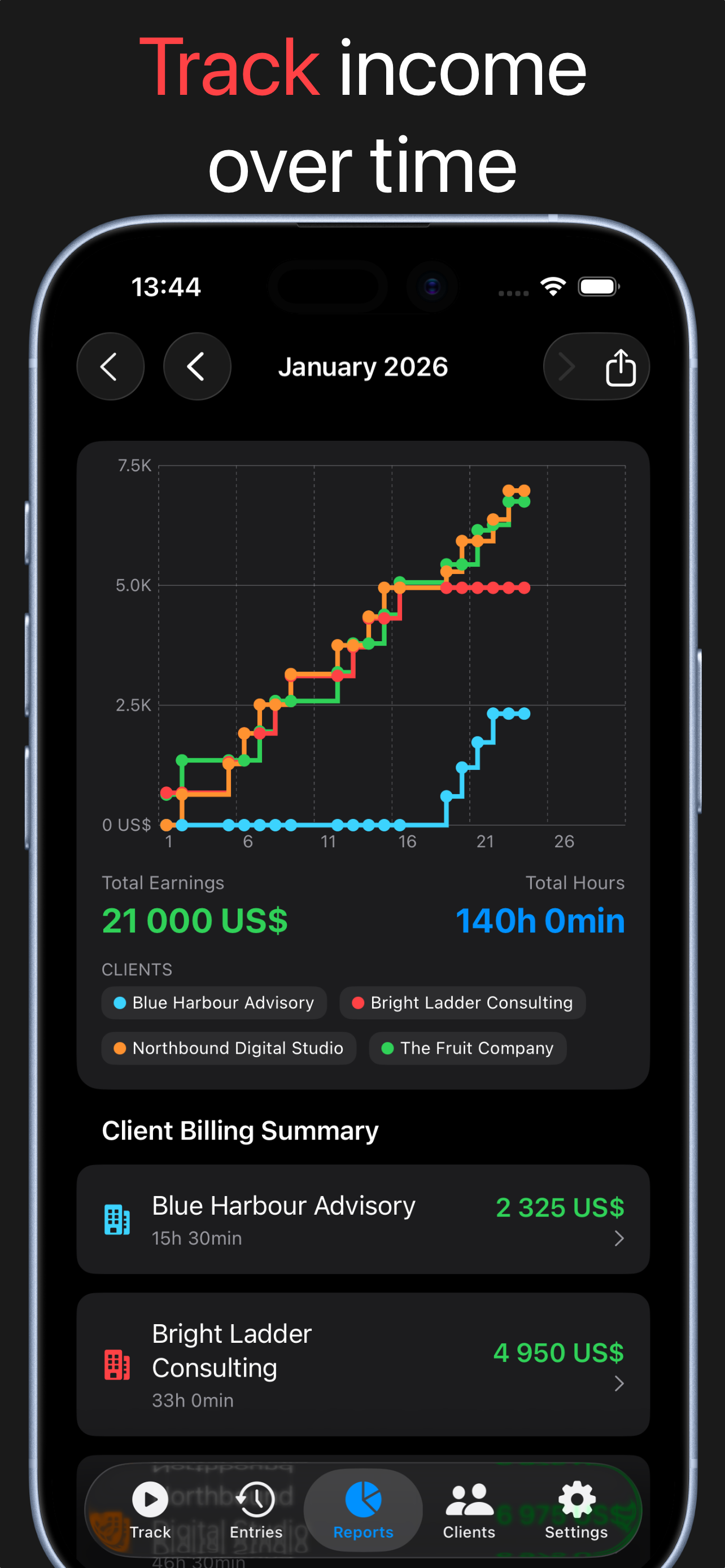725x1568 pixels.
Task: Open the next month navigation arrow
Action: click(x=567, y=366)
